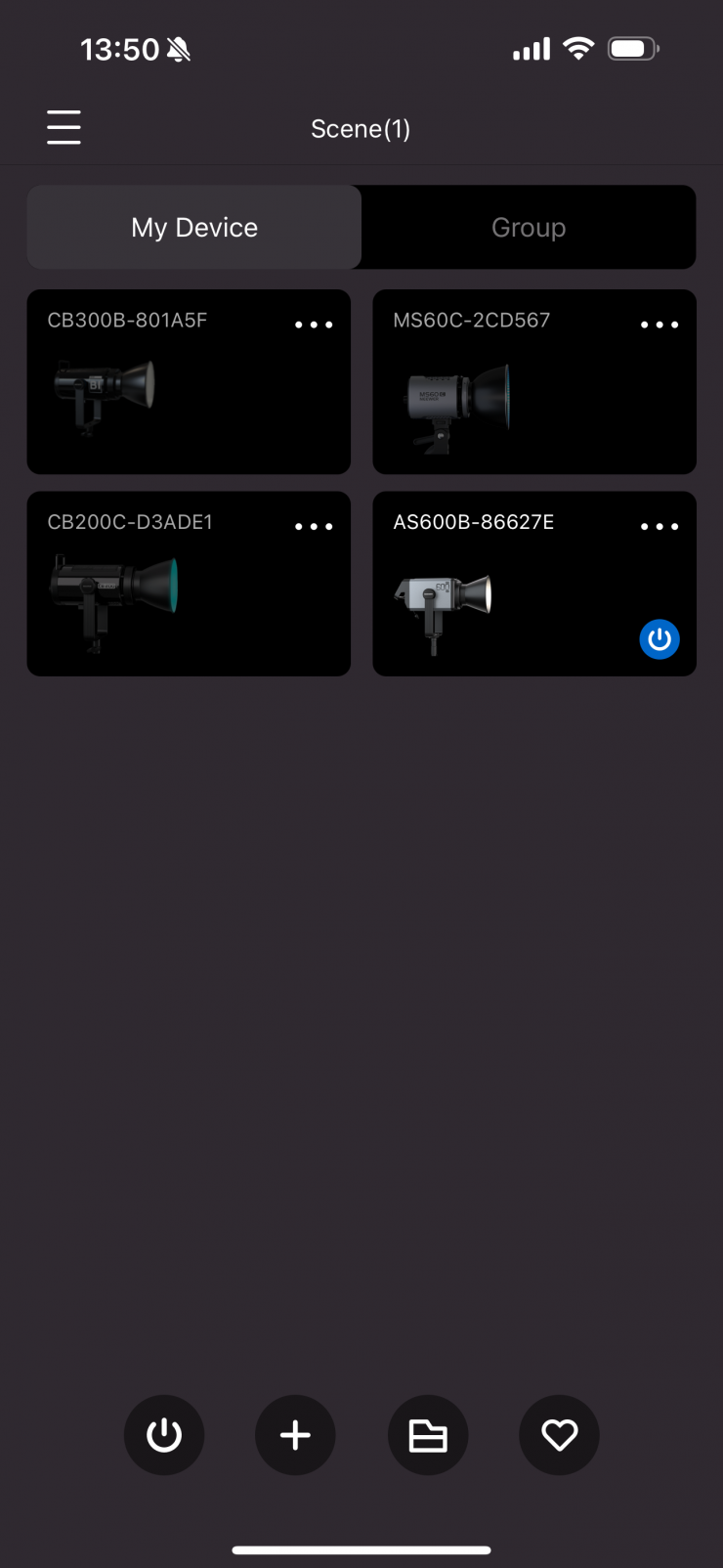Switch to the Group tab
The image size is (723, 1568).
point(529,228)
